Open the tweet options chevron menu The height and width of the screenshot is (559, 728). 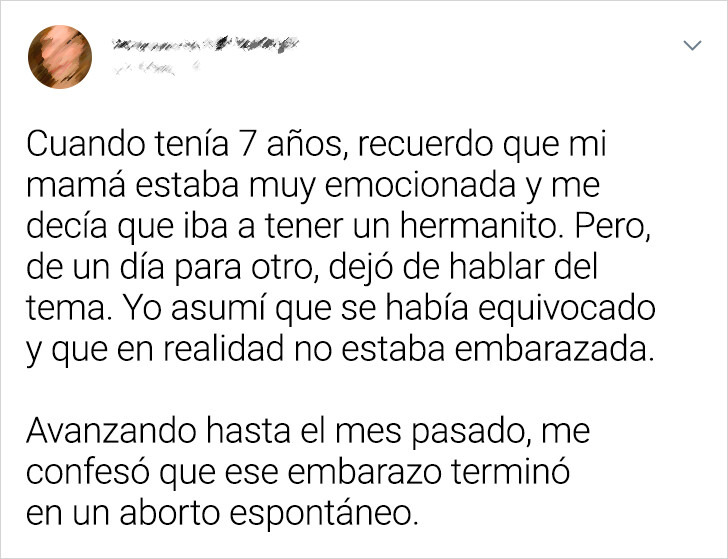[690, 46]
